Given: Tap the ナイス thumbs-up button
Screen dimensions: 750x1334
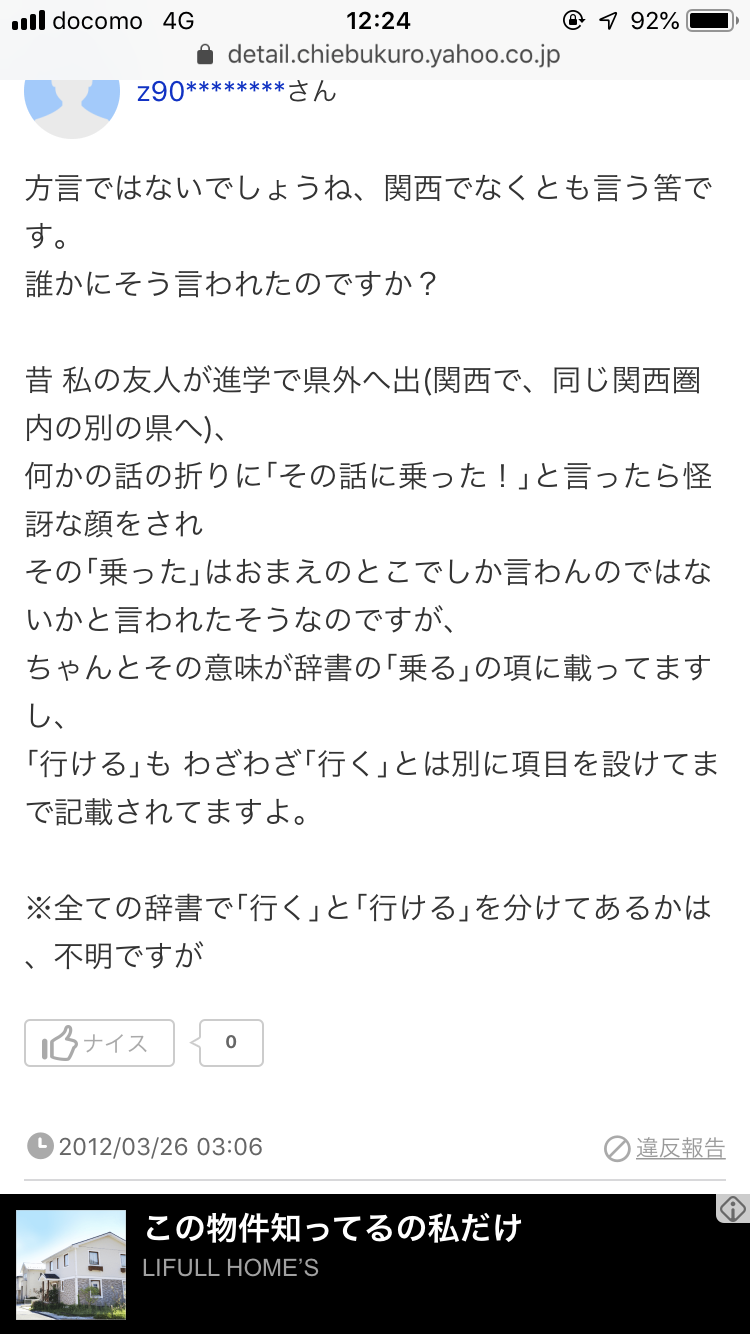Looking at the screenshot, I should click(x=99, y=1043).
